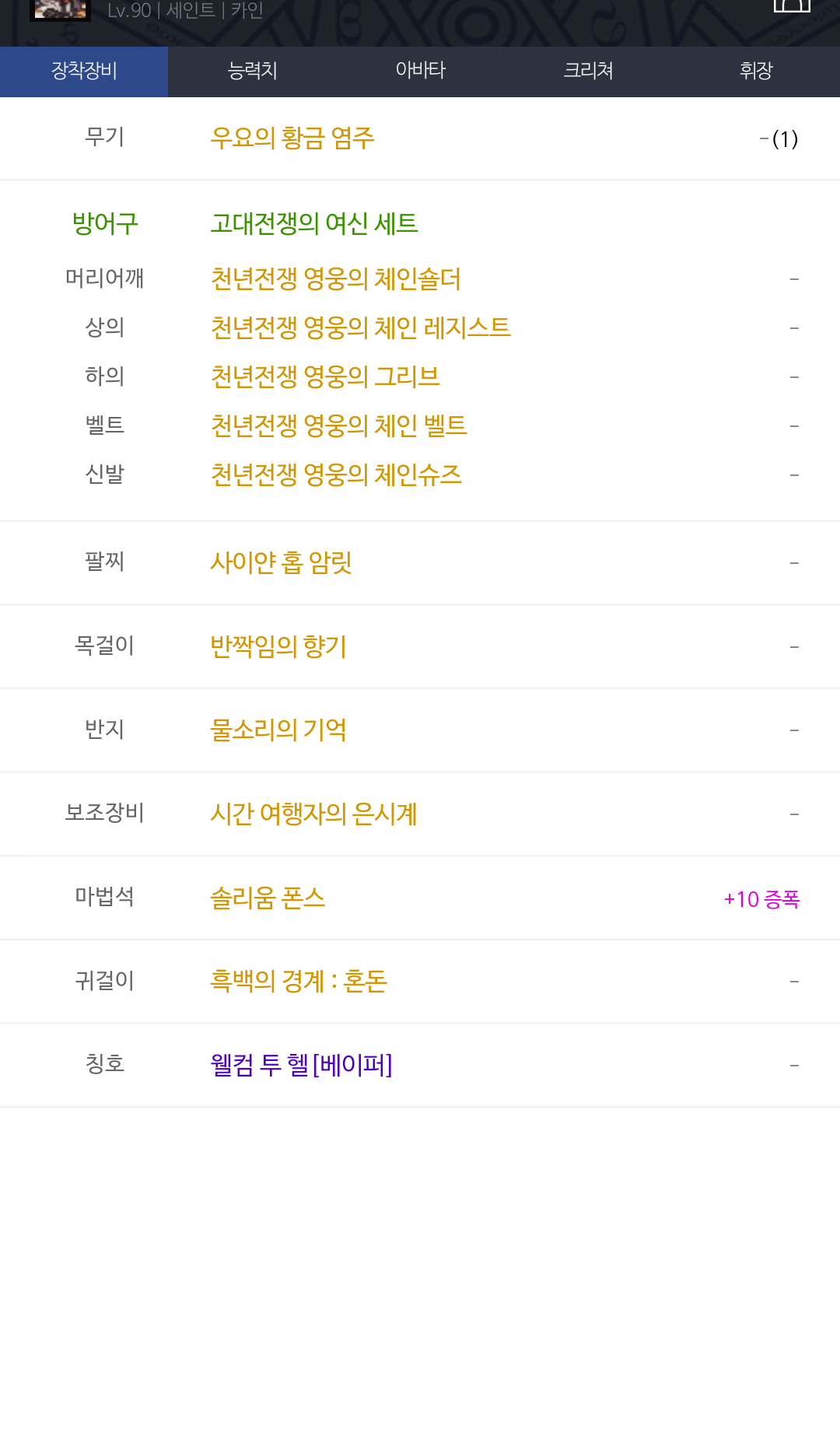
Task: Open weapon item 우요의 황금 염주
Action: click(x=292, y=138)
